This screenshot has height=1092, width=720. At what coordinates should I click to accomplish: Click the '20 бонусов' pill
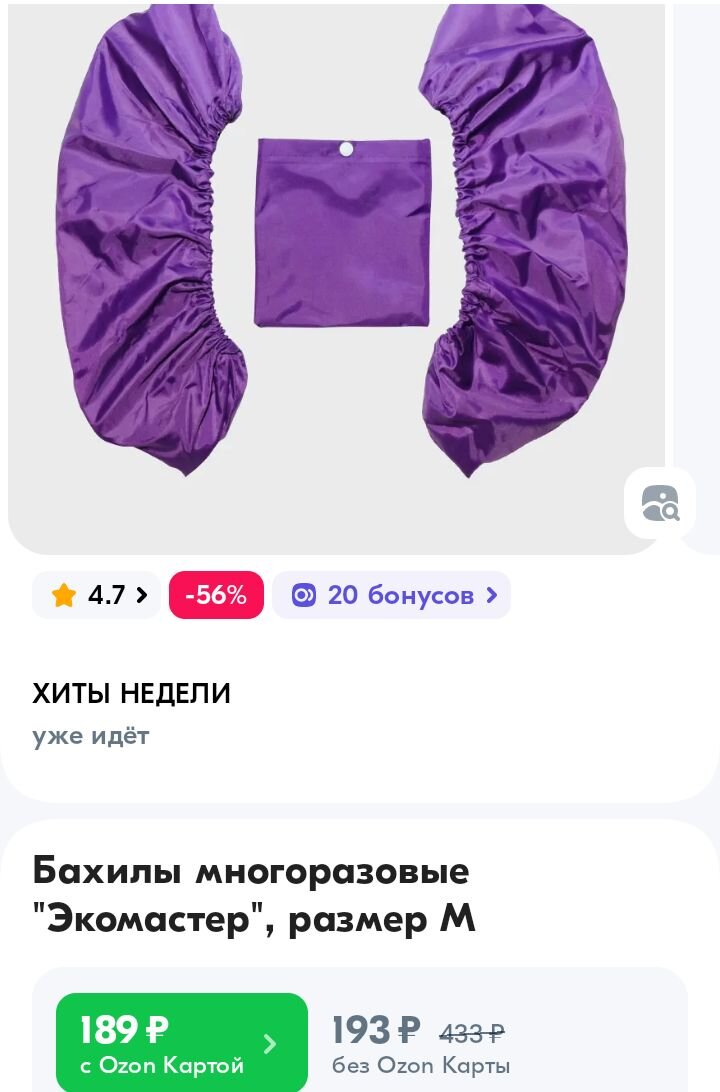coord(390,594)
